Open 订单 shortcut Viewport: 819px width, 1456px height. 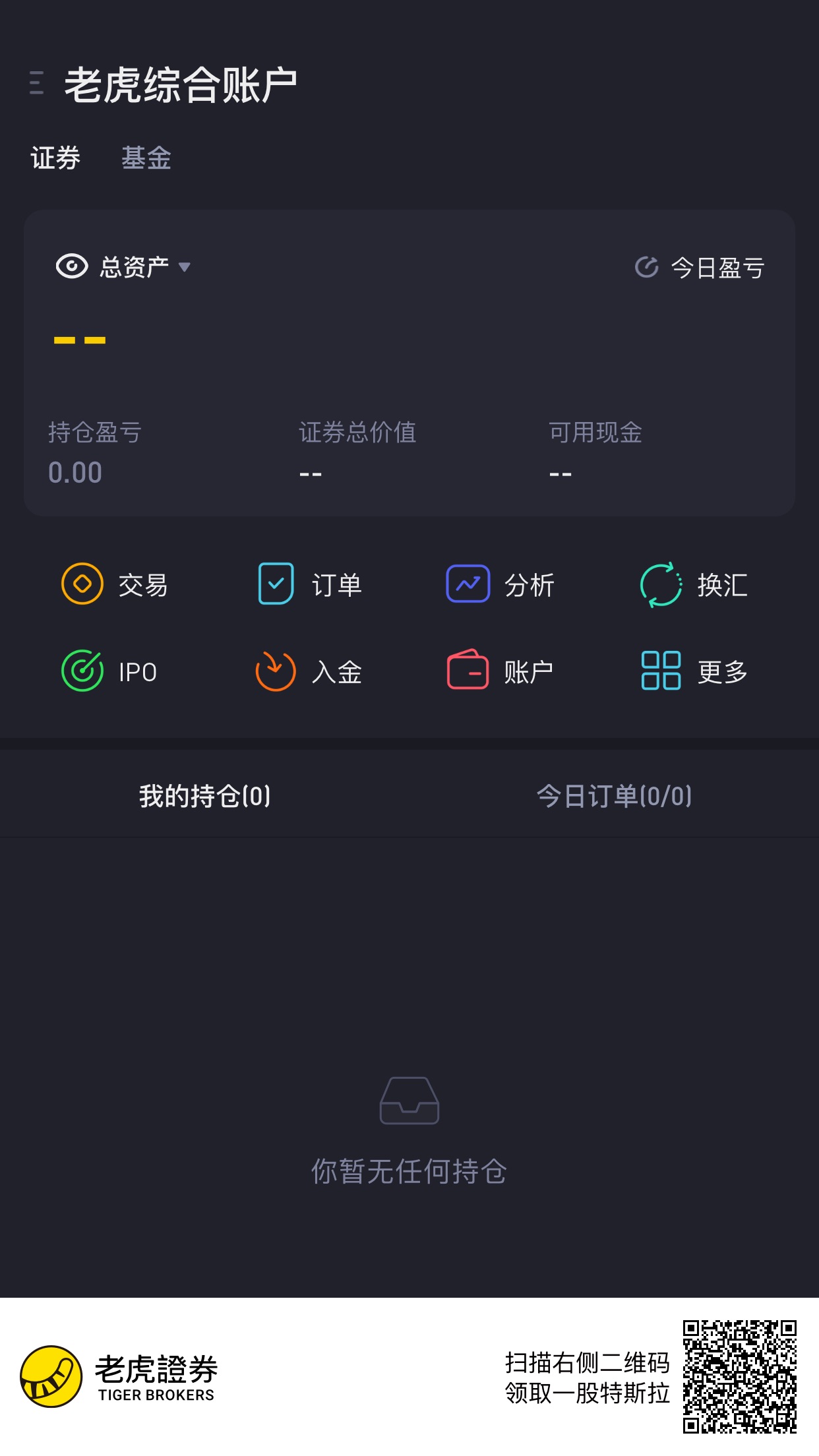[309, 584]
